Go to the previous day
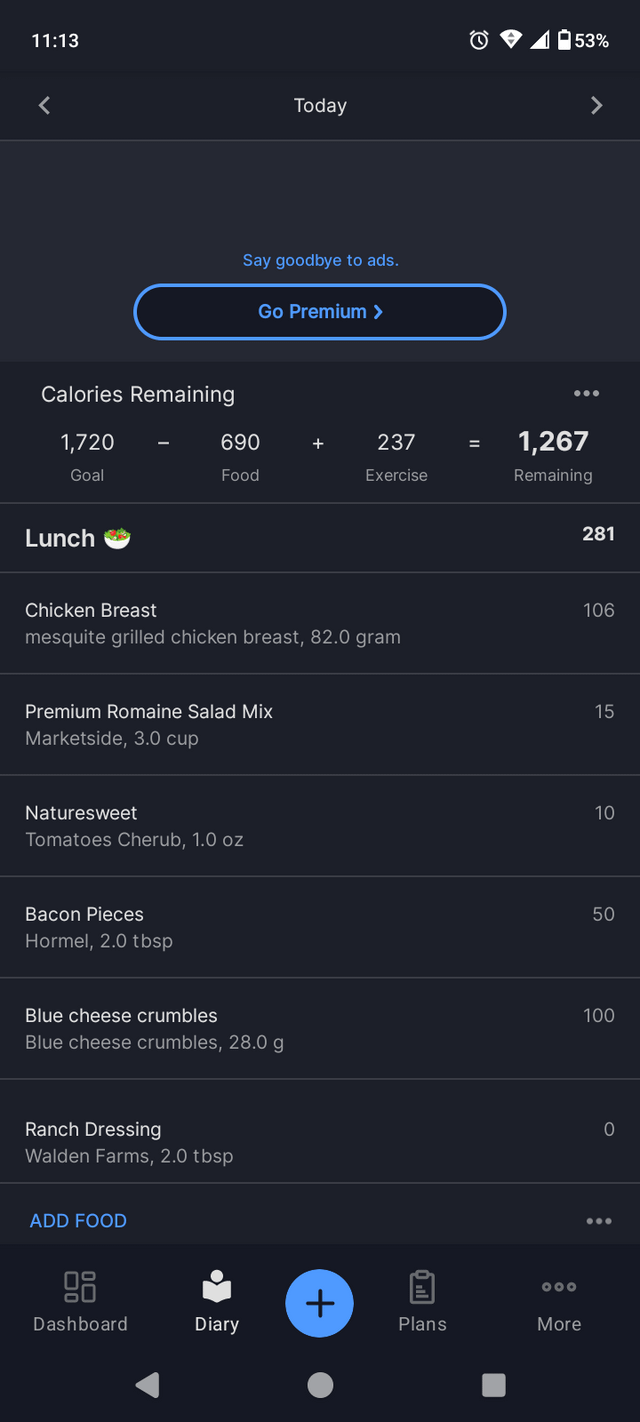 click(x=44, y=105)
